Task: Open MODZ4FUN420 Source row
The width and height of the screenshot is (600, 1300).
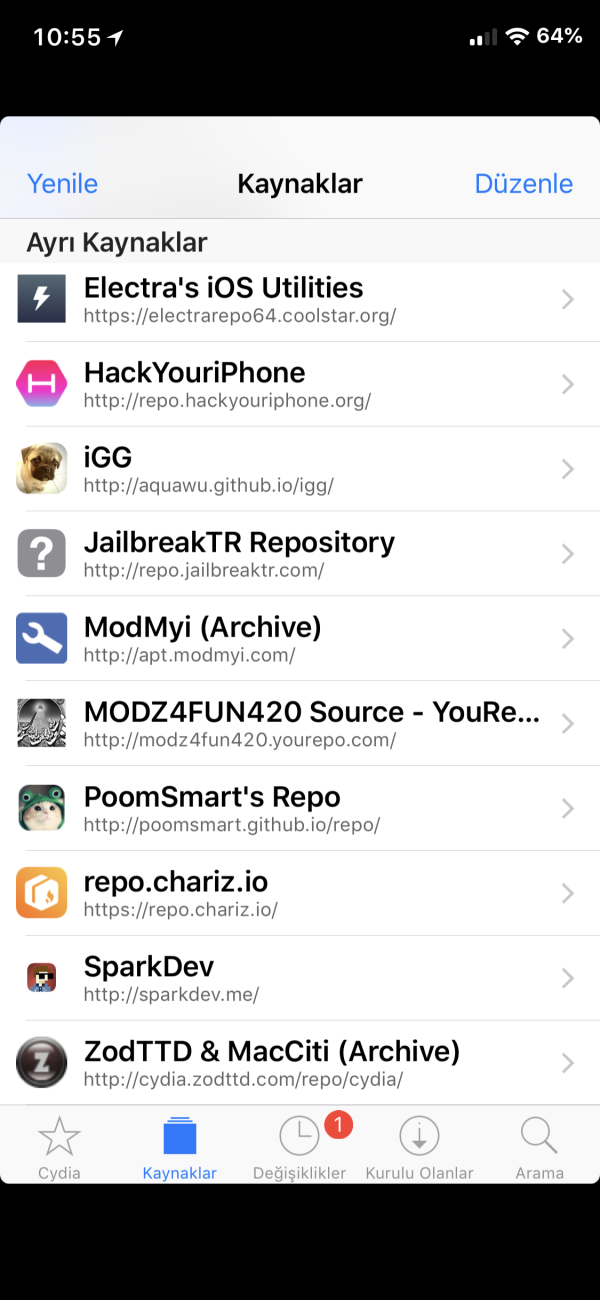Action: pyautogui.click(x=300, y=724)
